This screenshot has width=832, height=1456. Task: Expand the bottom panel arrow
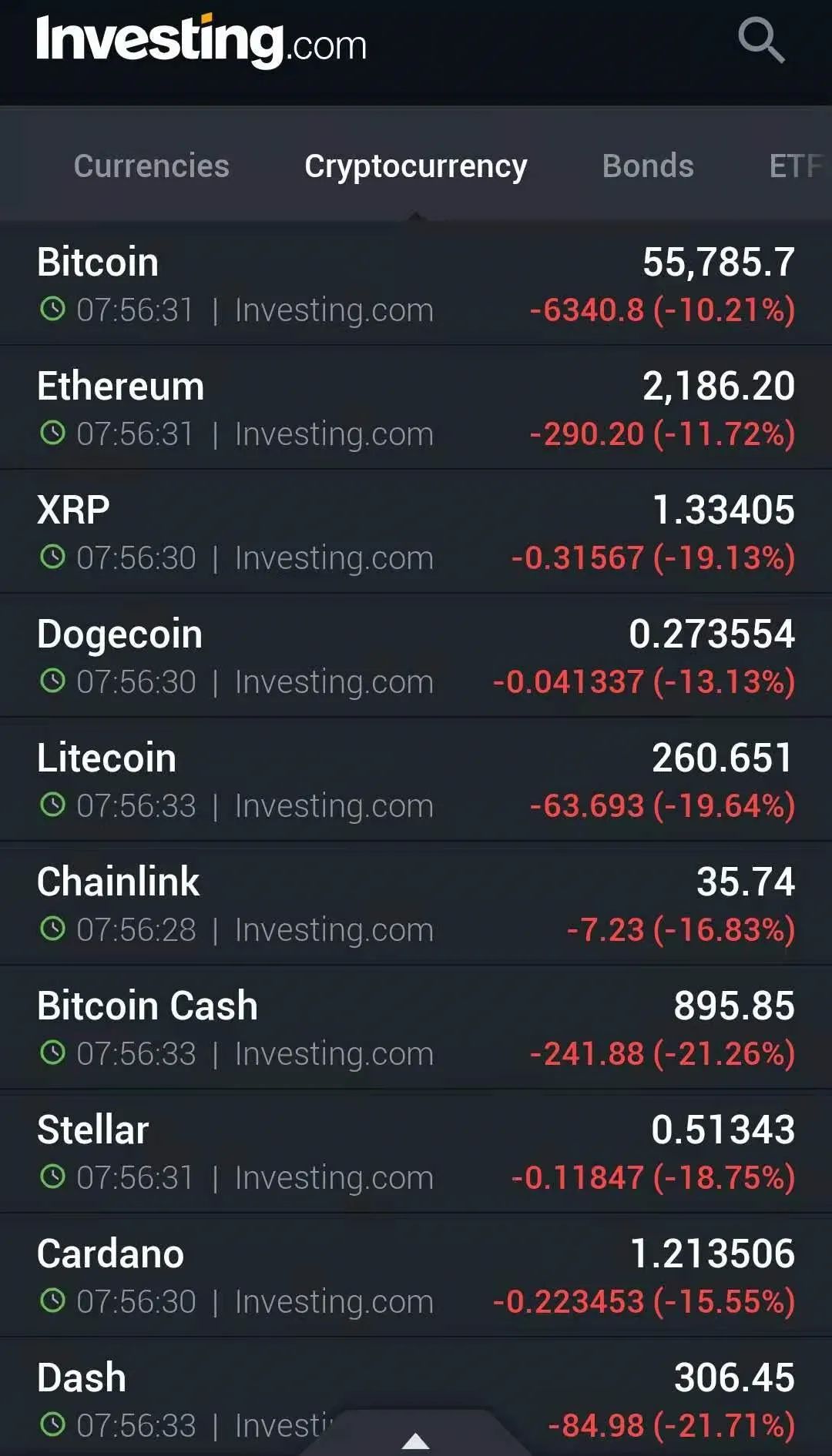coord(416,1438)
